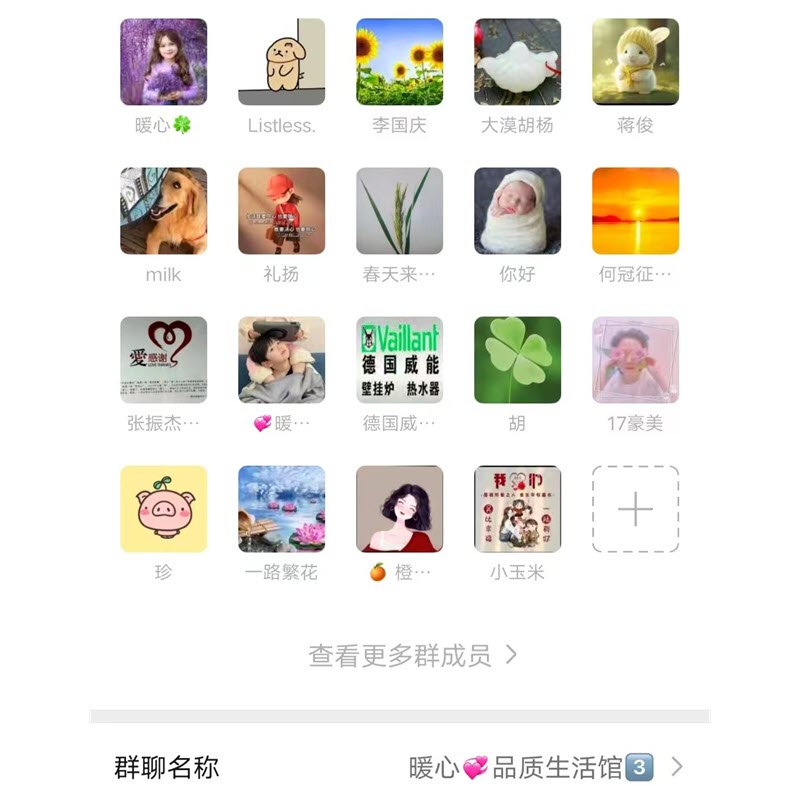View 一路繁花's member profile
800x800 pixels.
[281, 509]
